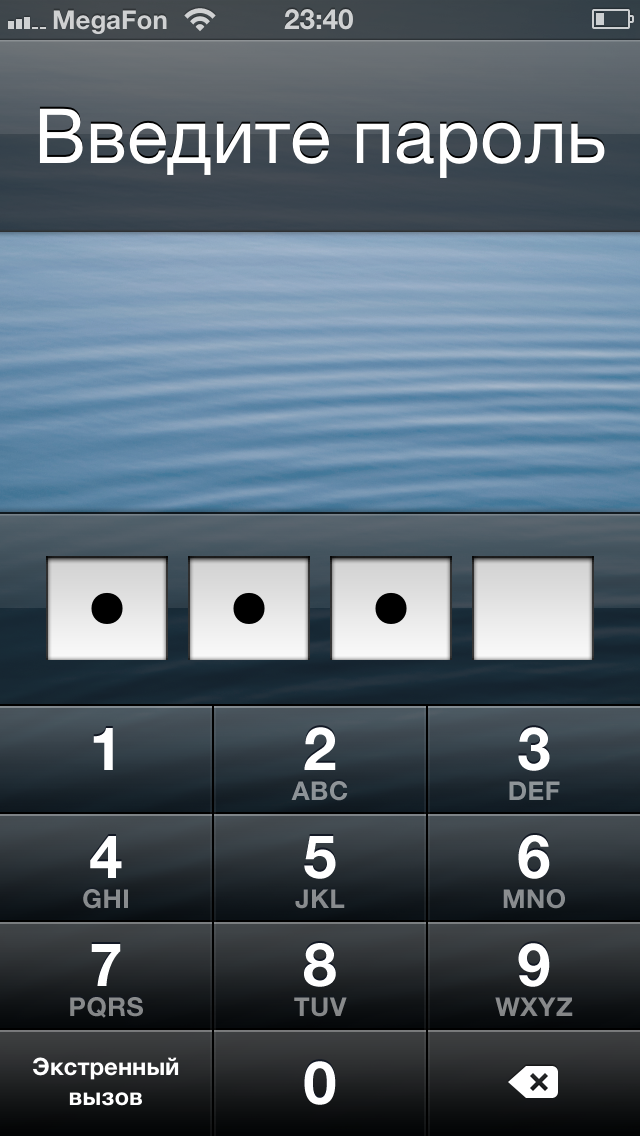Hit the 3 DEF key
Viewport: 640px width, 1136px height.
(534, 759)
